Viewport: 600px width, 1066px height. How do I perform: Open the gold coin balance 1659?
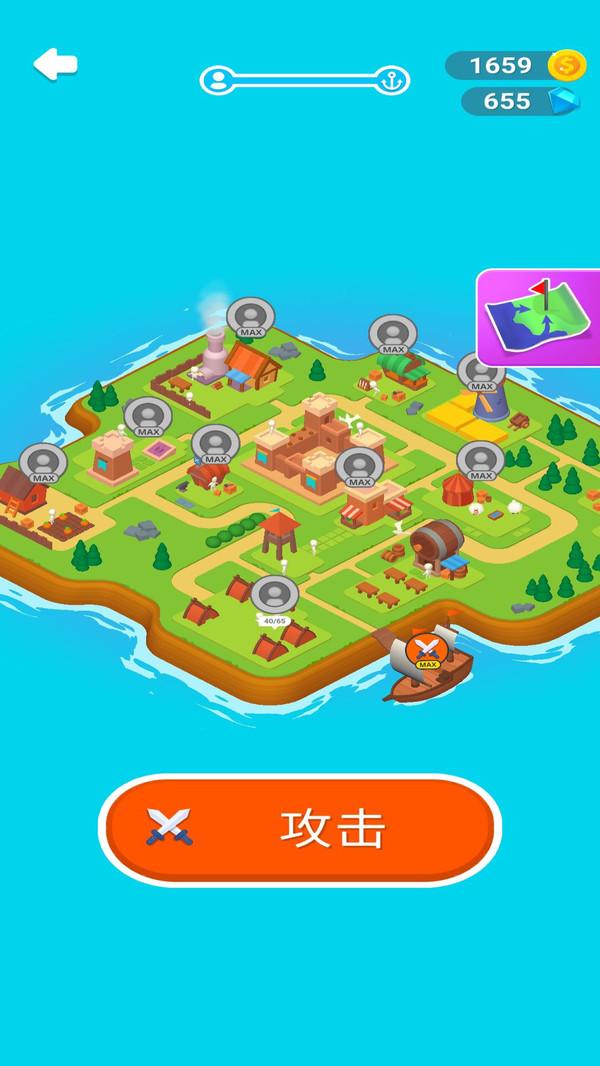tap(515, 65)
